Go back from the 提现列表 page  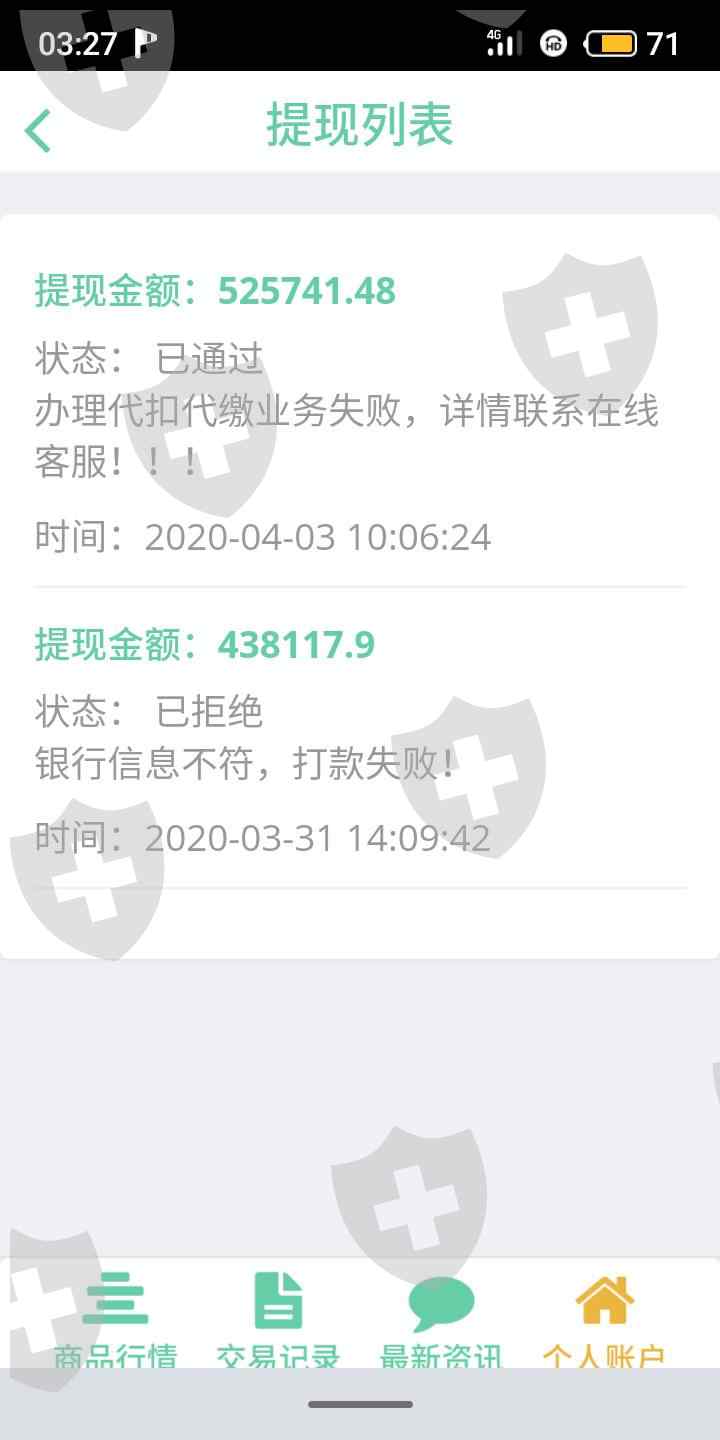[38, 130]
